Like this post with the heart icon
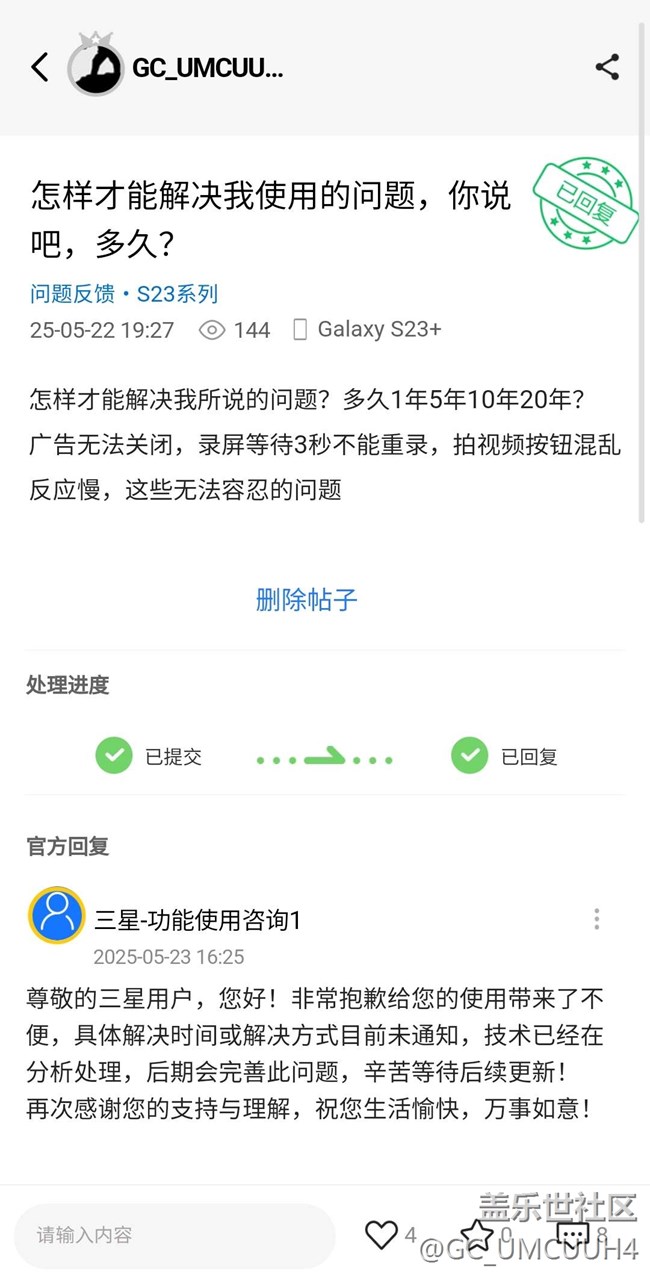The height and width of the screenshot is (1283, 650). (x=381, y=1235)
